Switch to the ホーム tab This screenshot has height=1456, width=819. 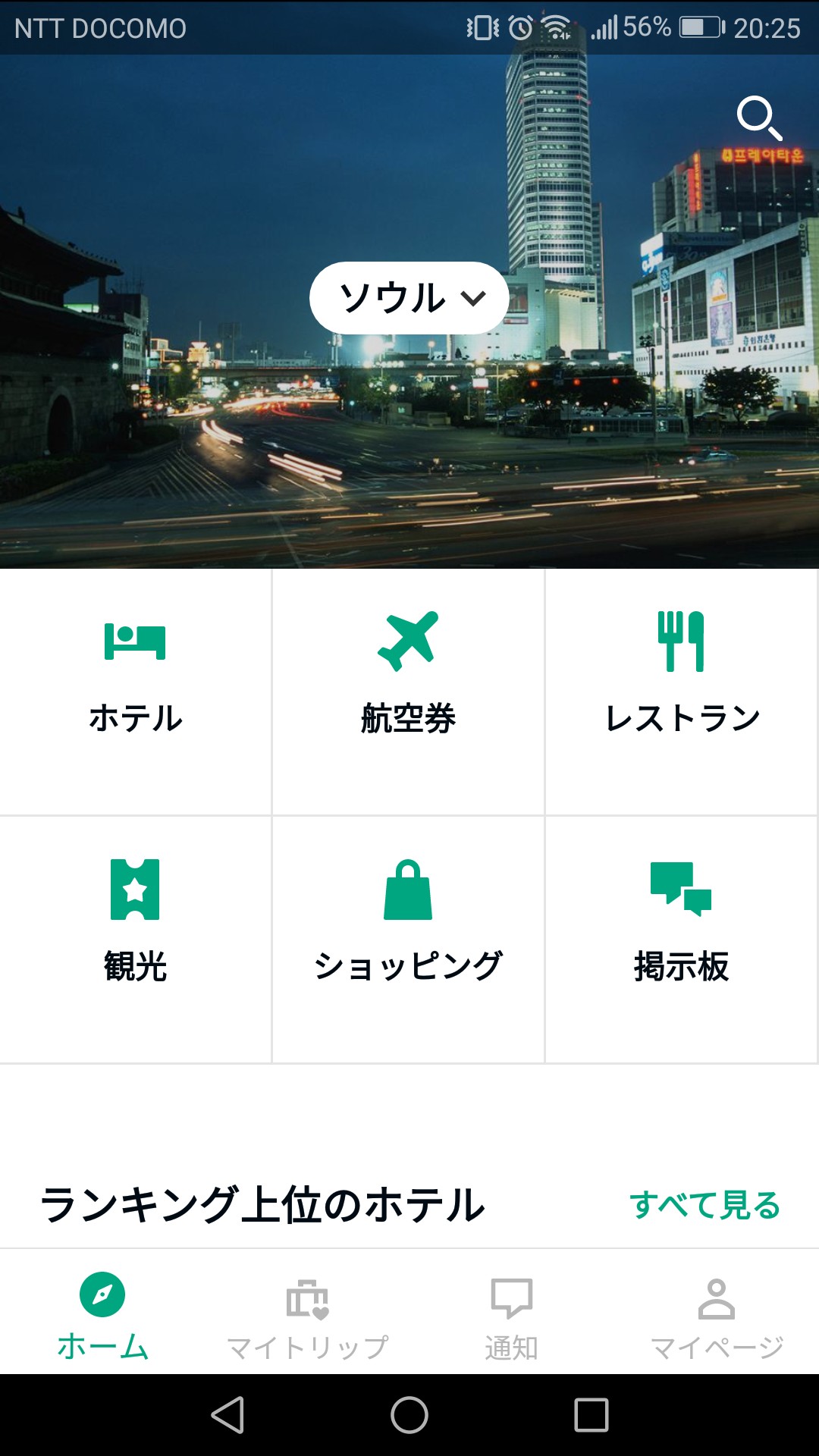click(102, 1314)
